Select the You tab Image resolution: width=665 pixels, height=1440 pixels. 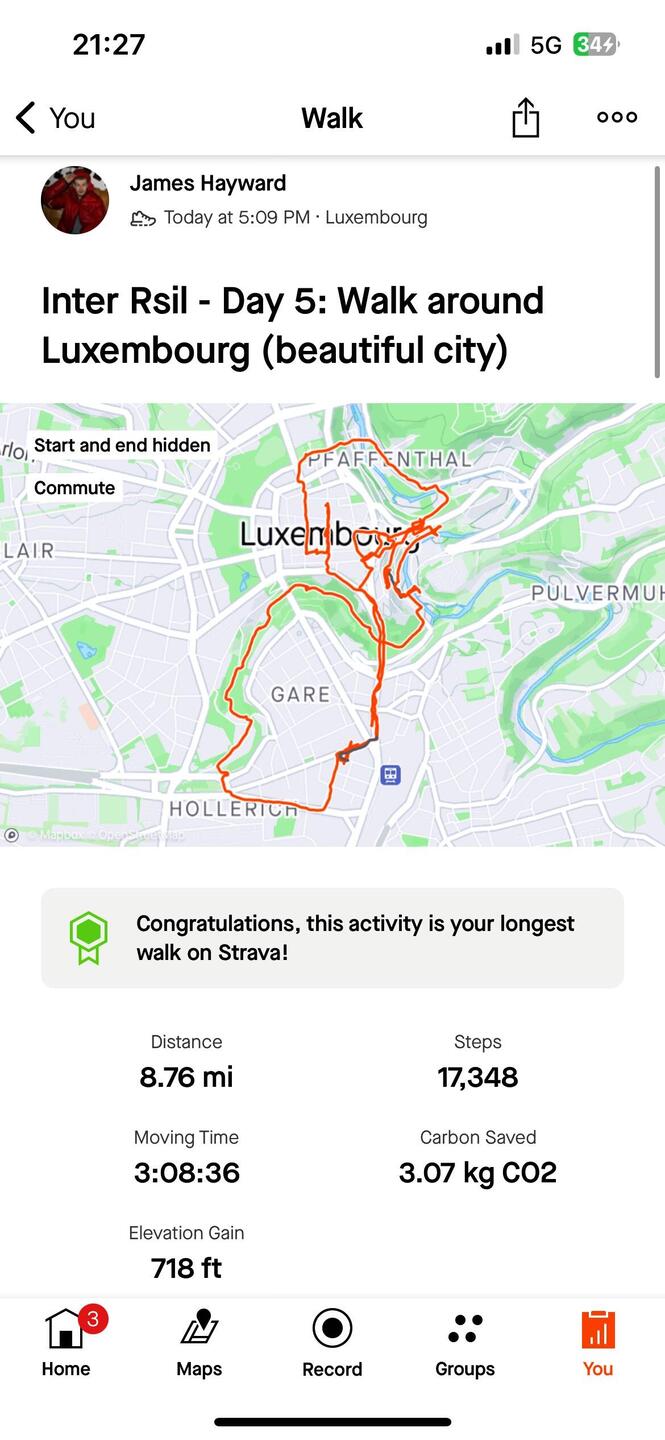click(598, 1343)
